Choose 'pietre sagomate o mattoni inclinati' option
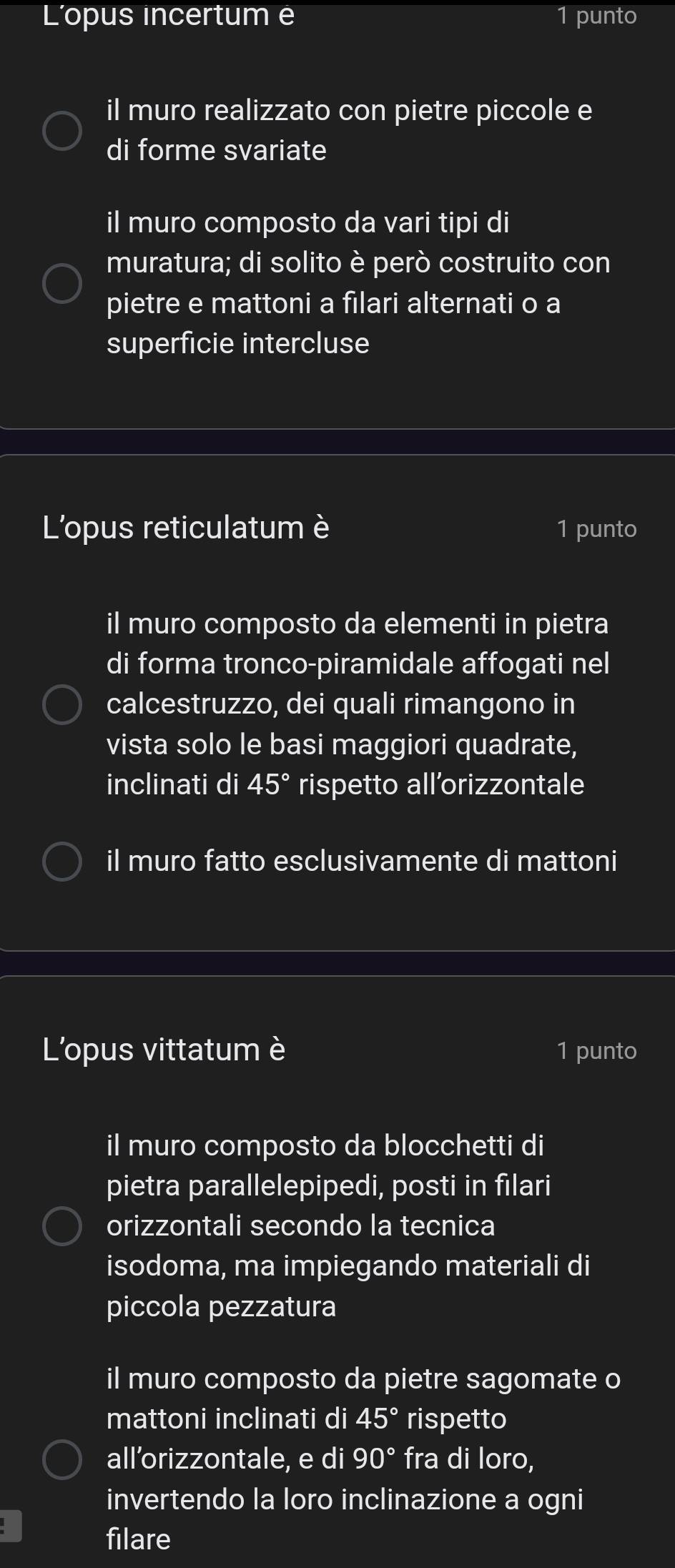 point(61,1459)
